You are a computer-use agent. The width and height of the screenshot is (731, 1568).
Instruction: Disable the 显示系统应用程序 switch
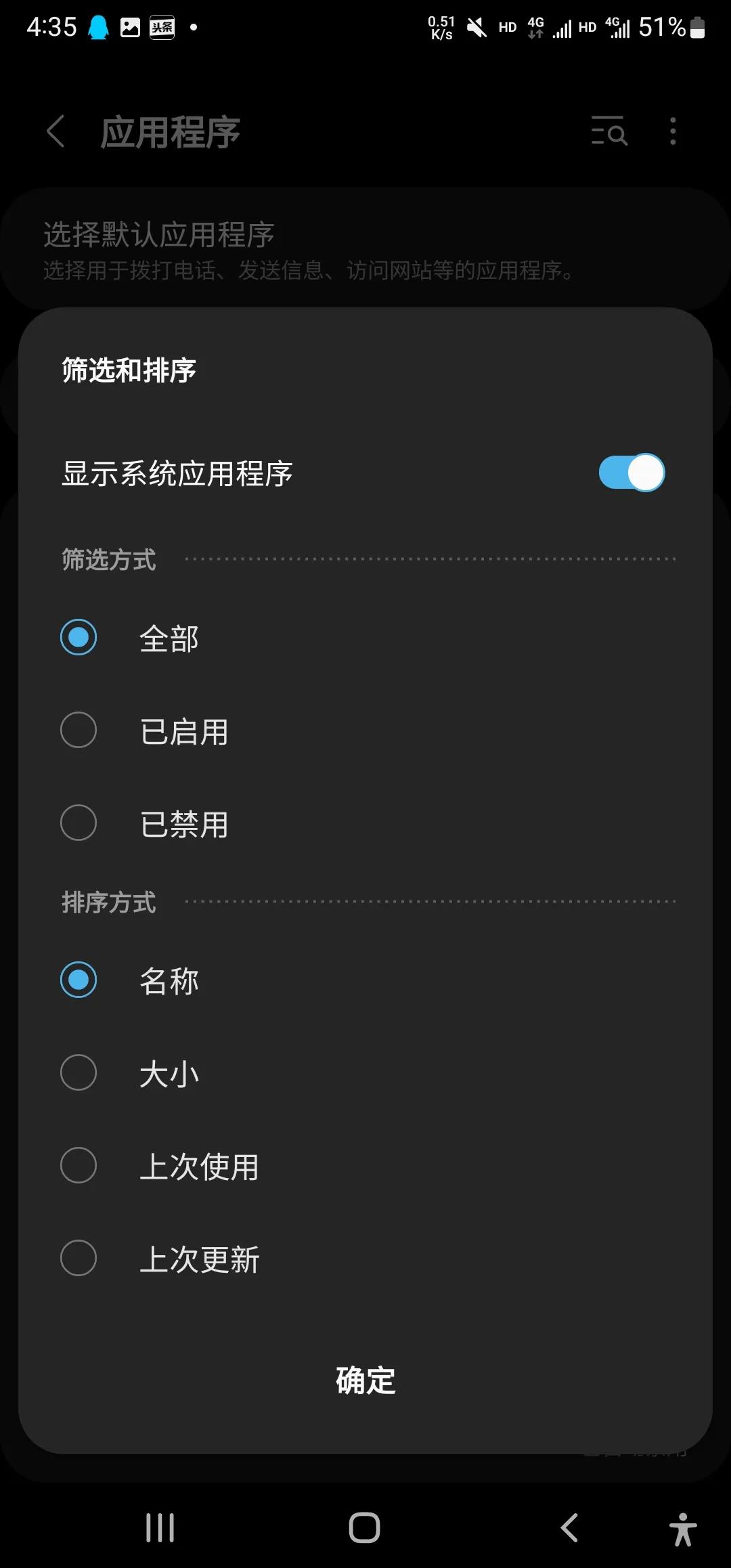click(x=631, y=473)
